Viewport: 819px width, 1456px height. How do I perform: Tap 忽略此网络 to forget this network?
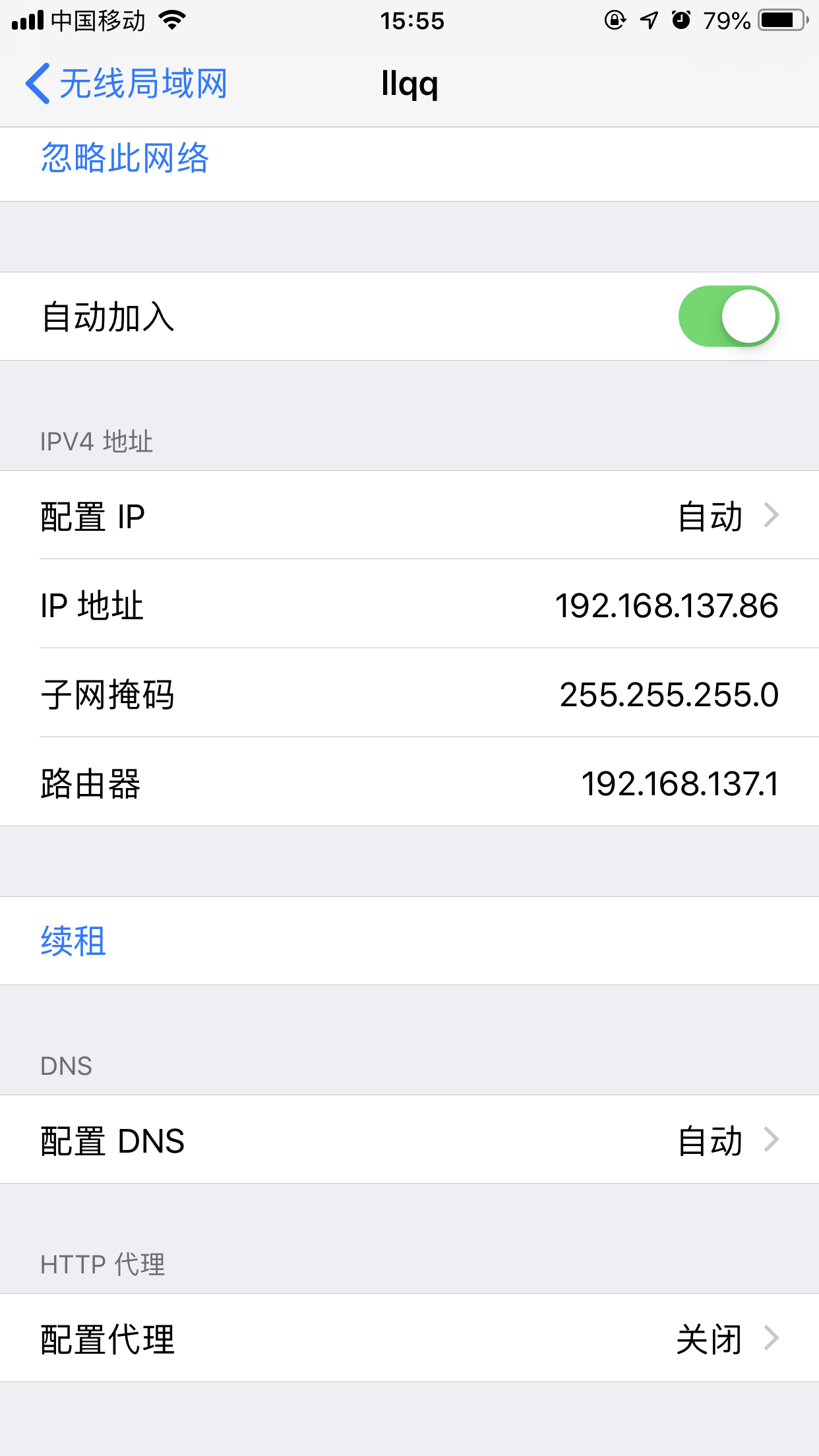(x=125, y=158)
